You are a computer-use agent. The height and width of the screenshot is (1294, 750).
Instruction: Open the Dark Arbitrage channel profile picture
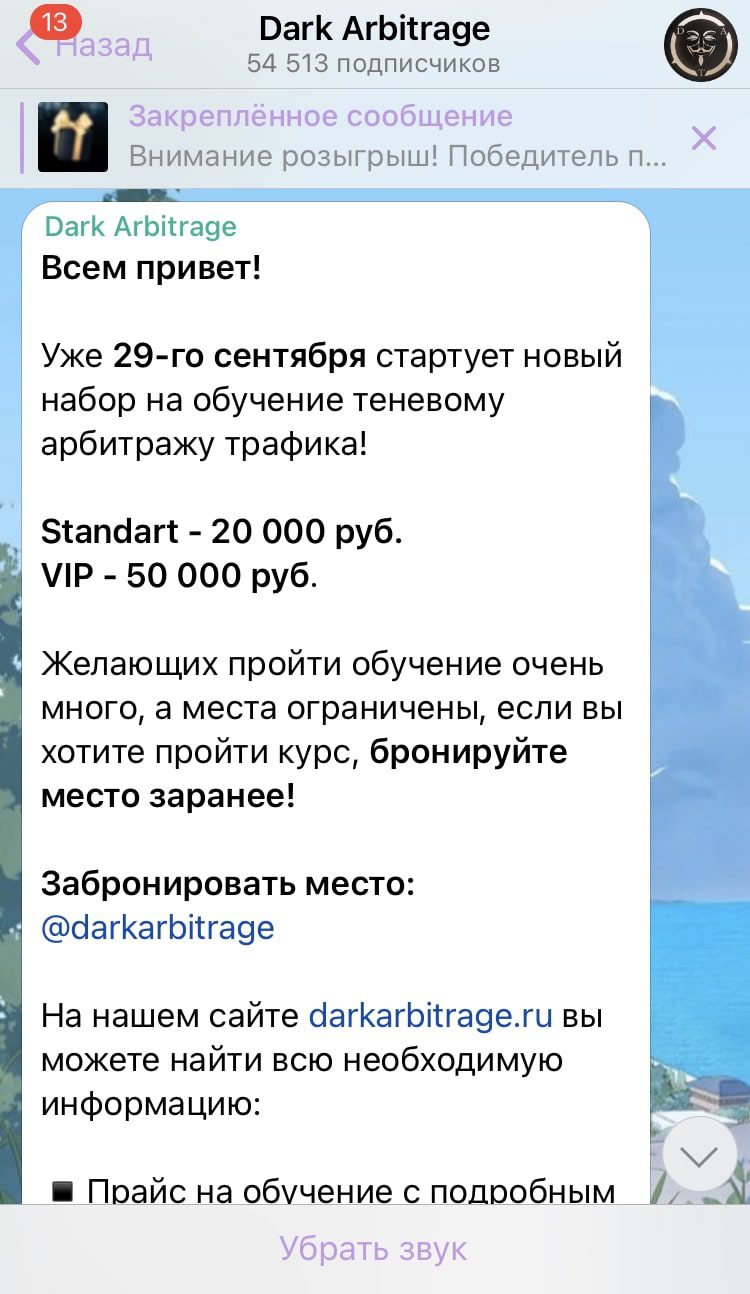[x=700, y=44]
